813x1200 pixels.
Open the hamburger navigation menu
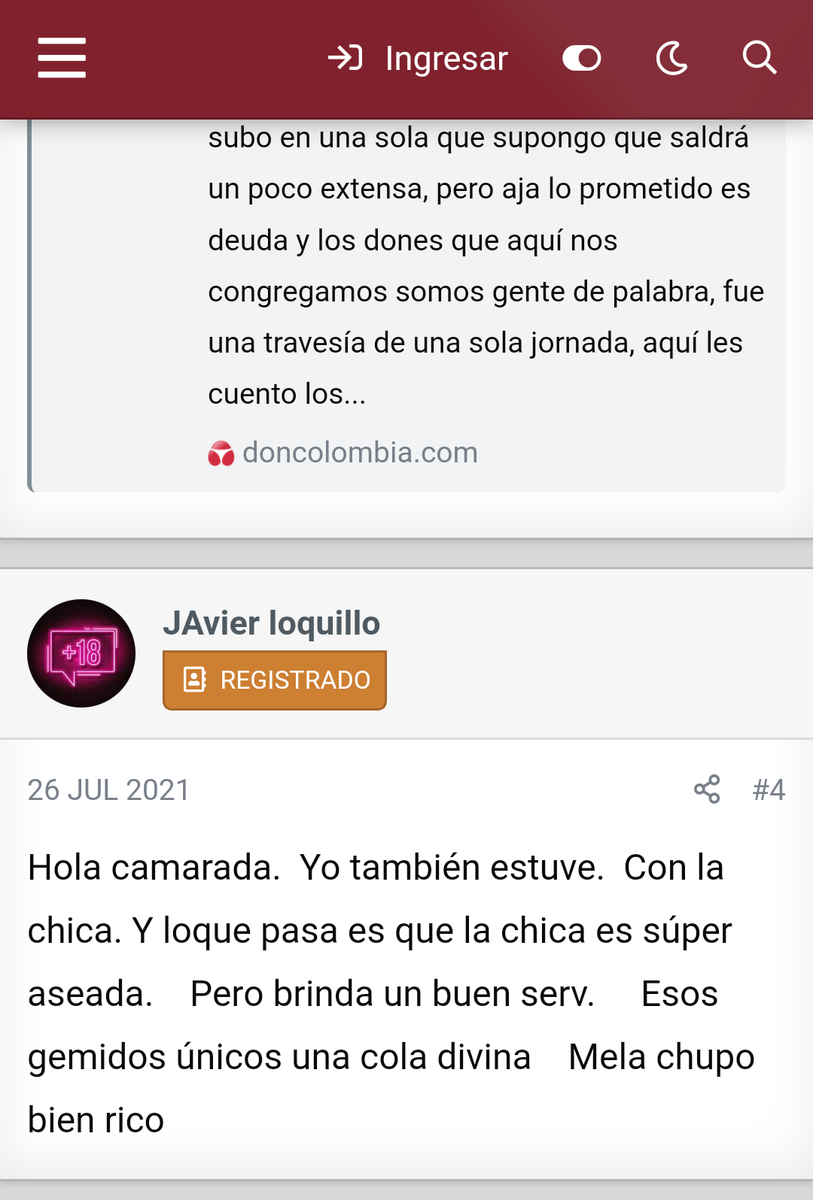coord(61,58)
